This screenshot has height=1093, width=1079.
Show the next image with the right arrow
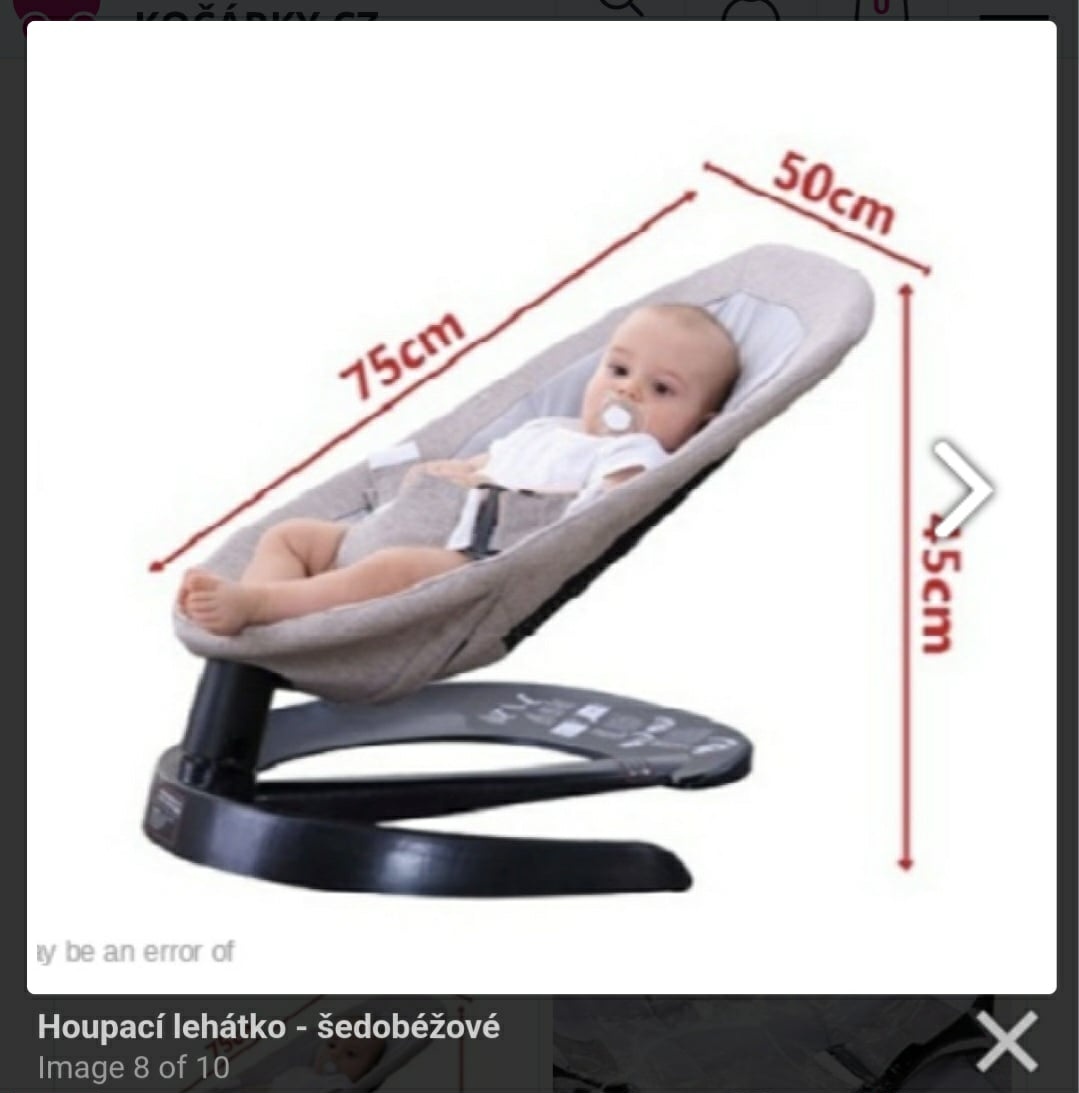click(962, 489)
